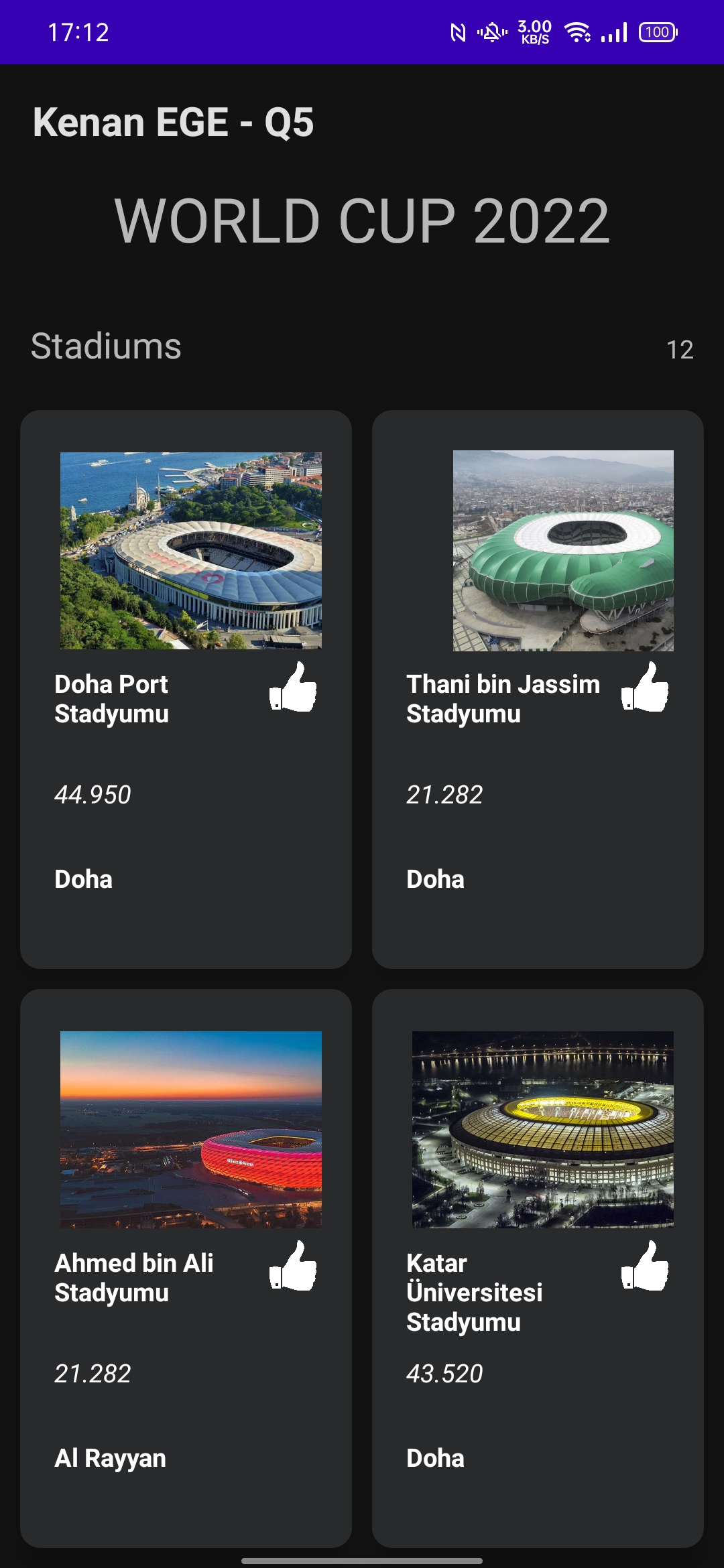Select the Kenan EGE - Q5 header
Image resolution: width=724 pixels, height=1568 pixels.
[x=173, y=123]
